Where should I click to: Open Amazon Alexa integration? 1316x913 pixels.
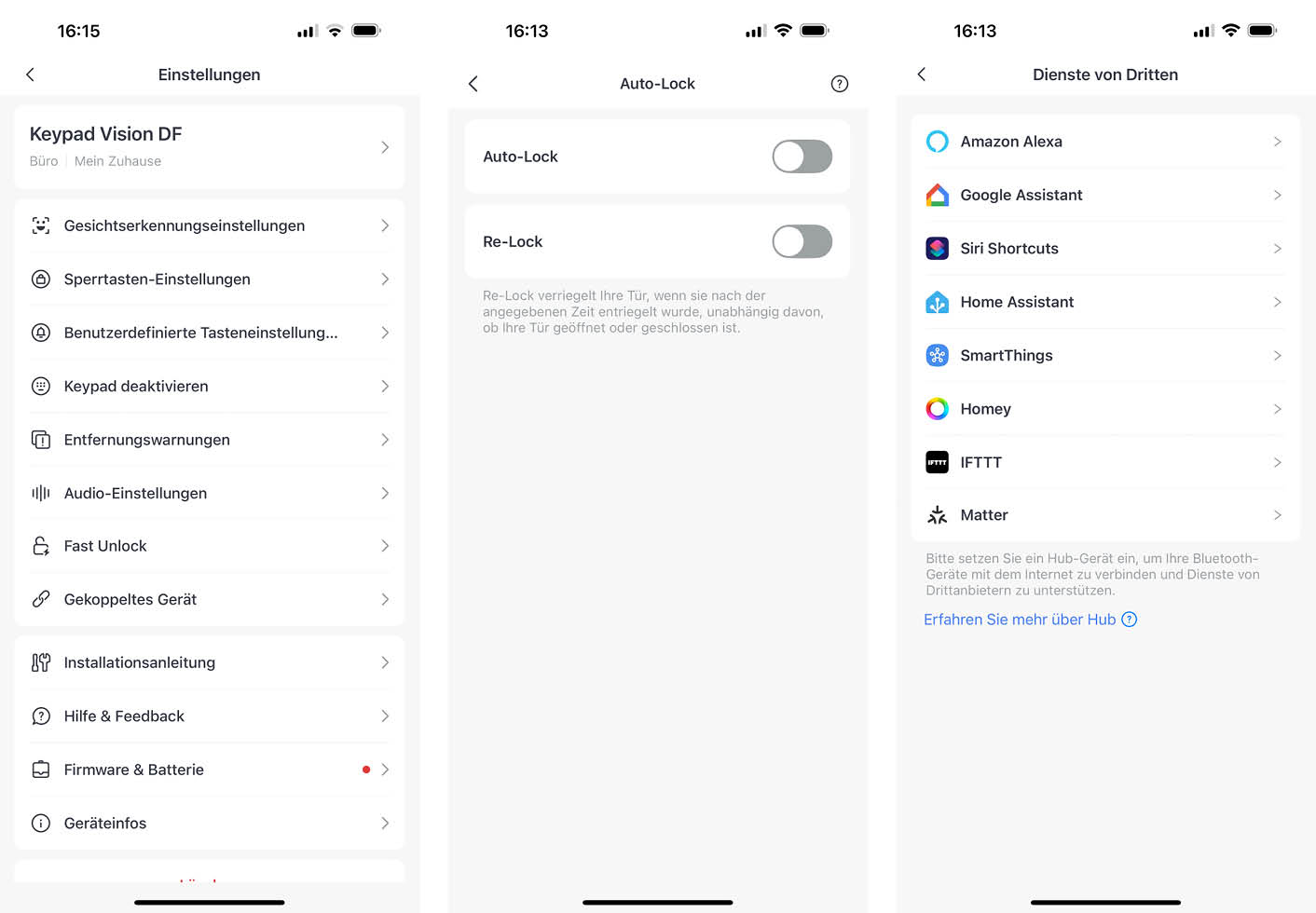1104,142
